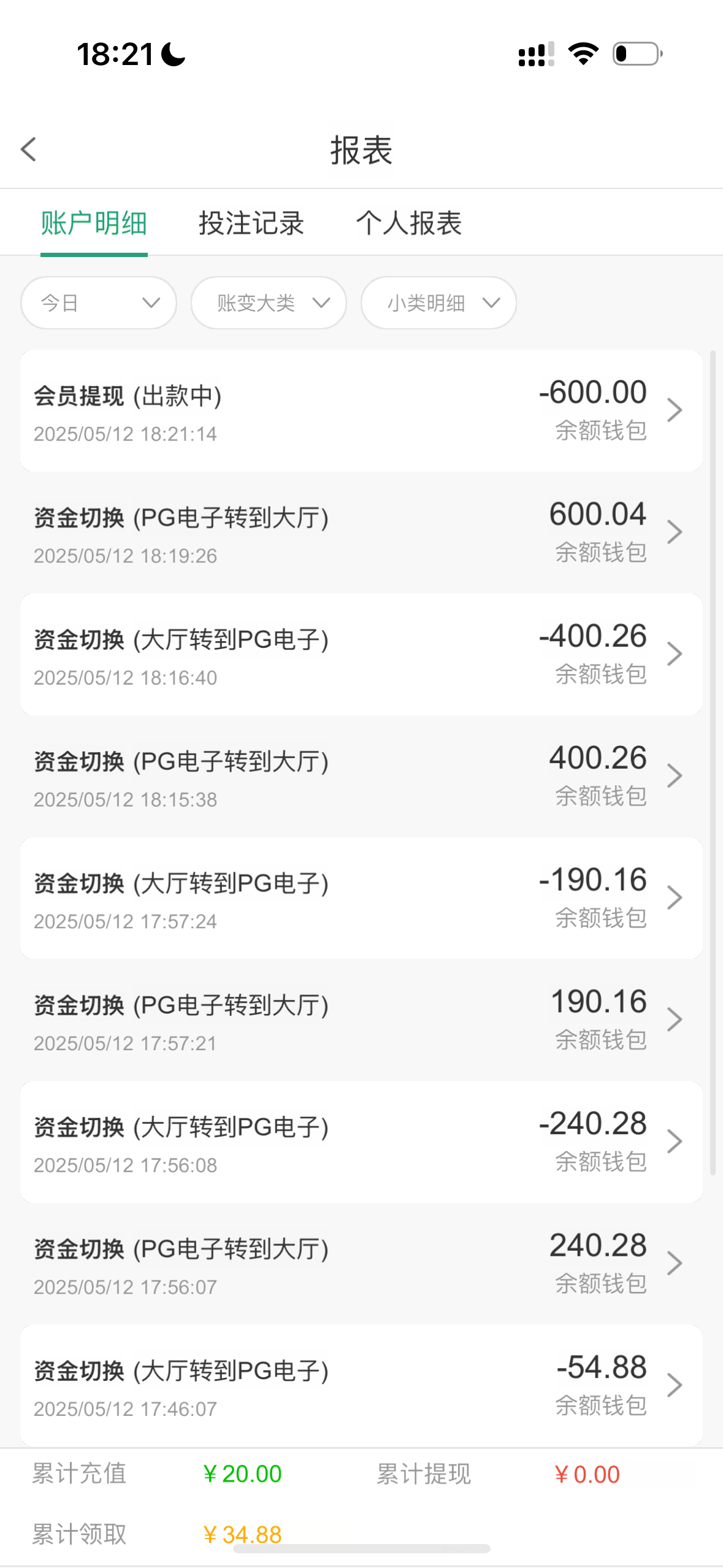Select the 账户明细 tab

tap(94, 223)
